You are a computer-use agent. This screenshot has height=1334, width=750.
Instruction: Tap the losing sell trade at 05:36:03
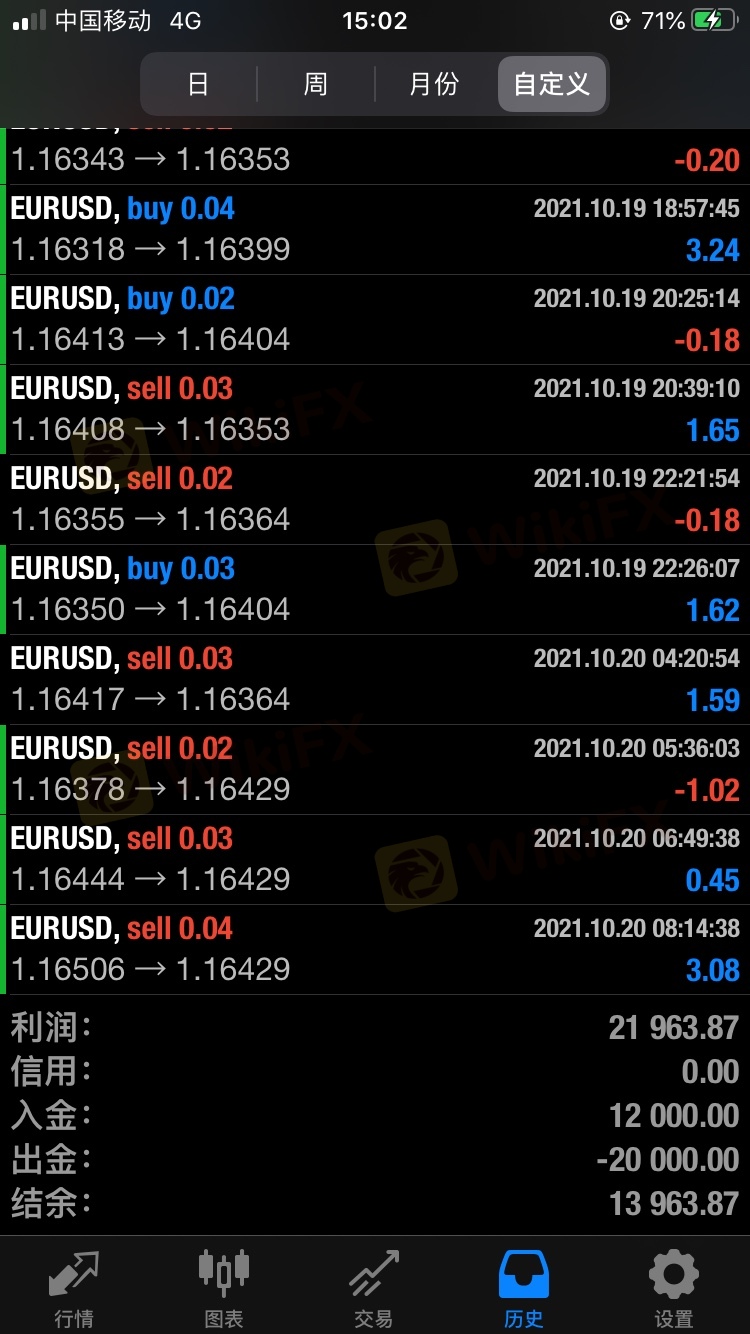click(x=375, y=769)
